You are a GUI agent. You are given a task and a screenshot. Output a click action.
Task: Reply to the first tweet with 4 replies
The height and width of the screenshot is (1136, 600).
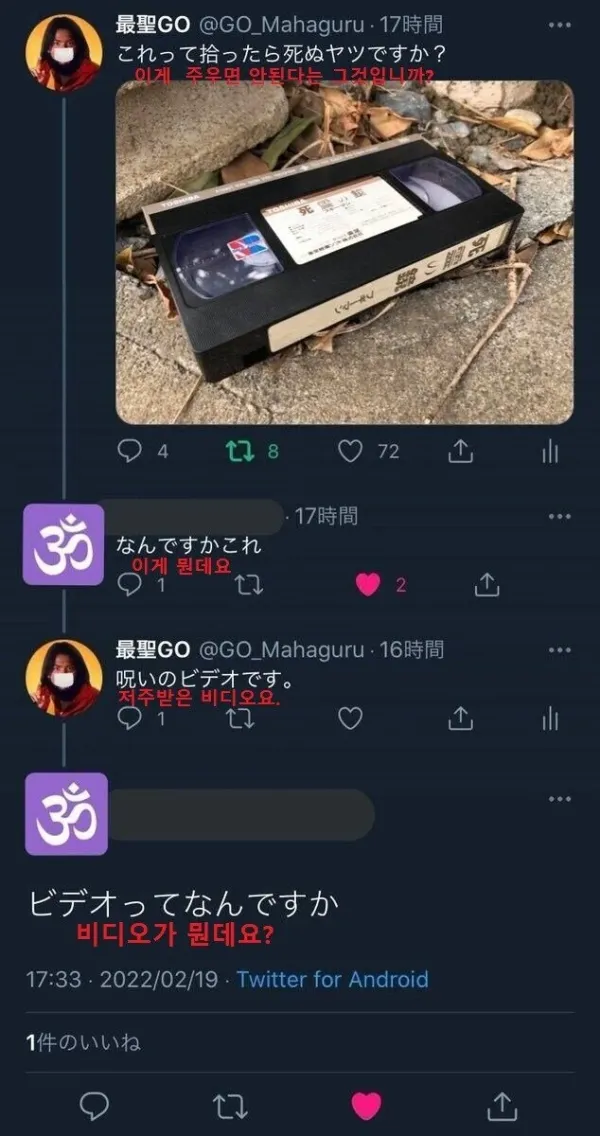click(x=131, y=451)
